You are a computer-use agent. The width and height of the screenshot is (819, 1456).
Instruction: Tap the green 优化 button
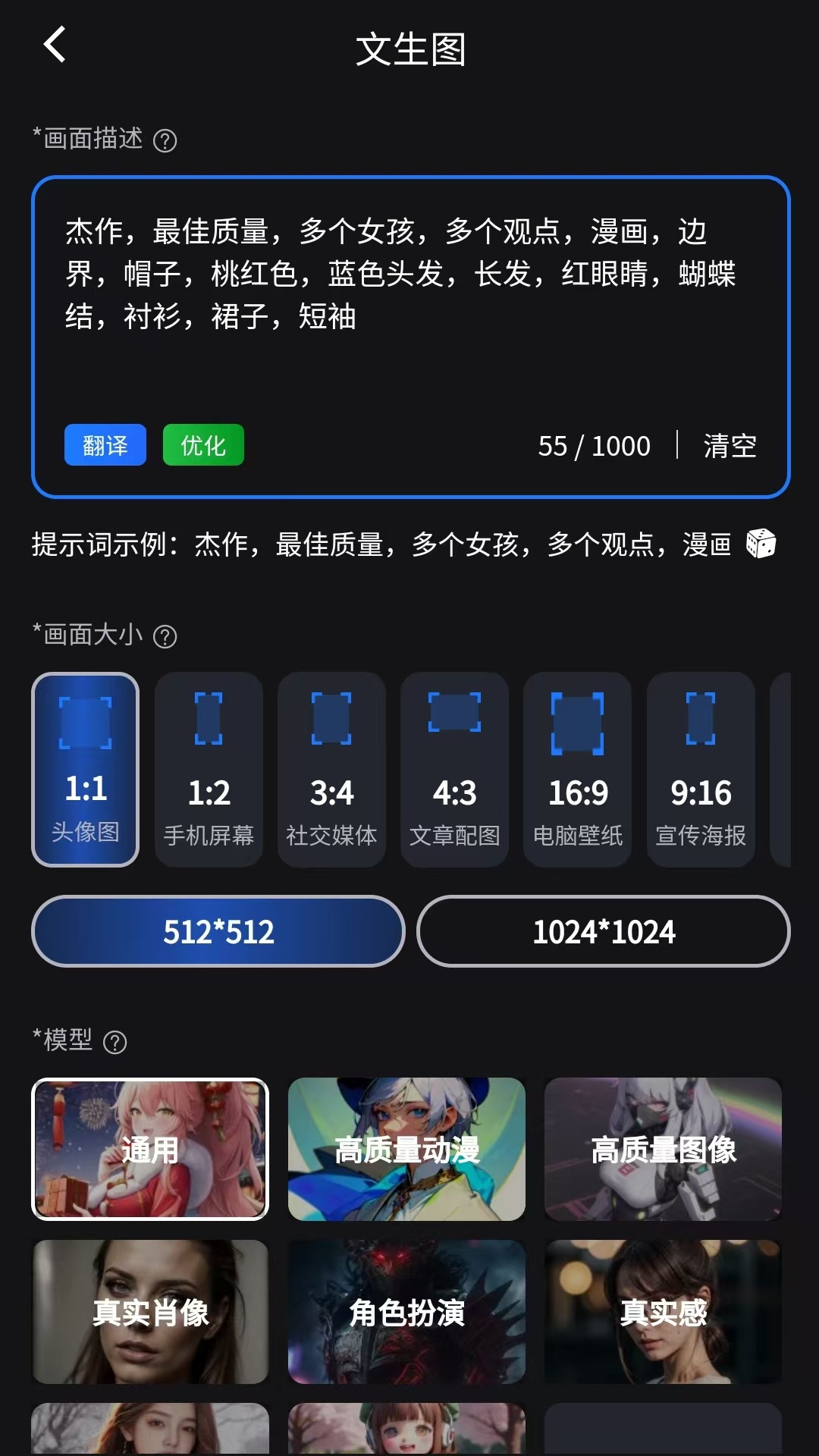pos(203,445)
